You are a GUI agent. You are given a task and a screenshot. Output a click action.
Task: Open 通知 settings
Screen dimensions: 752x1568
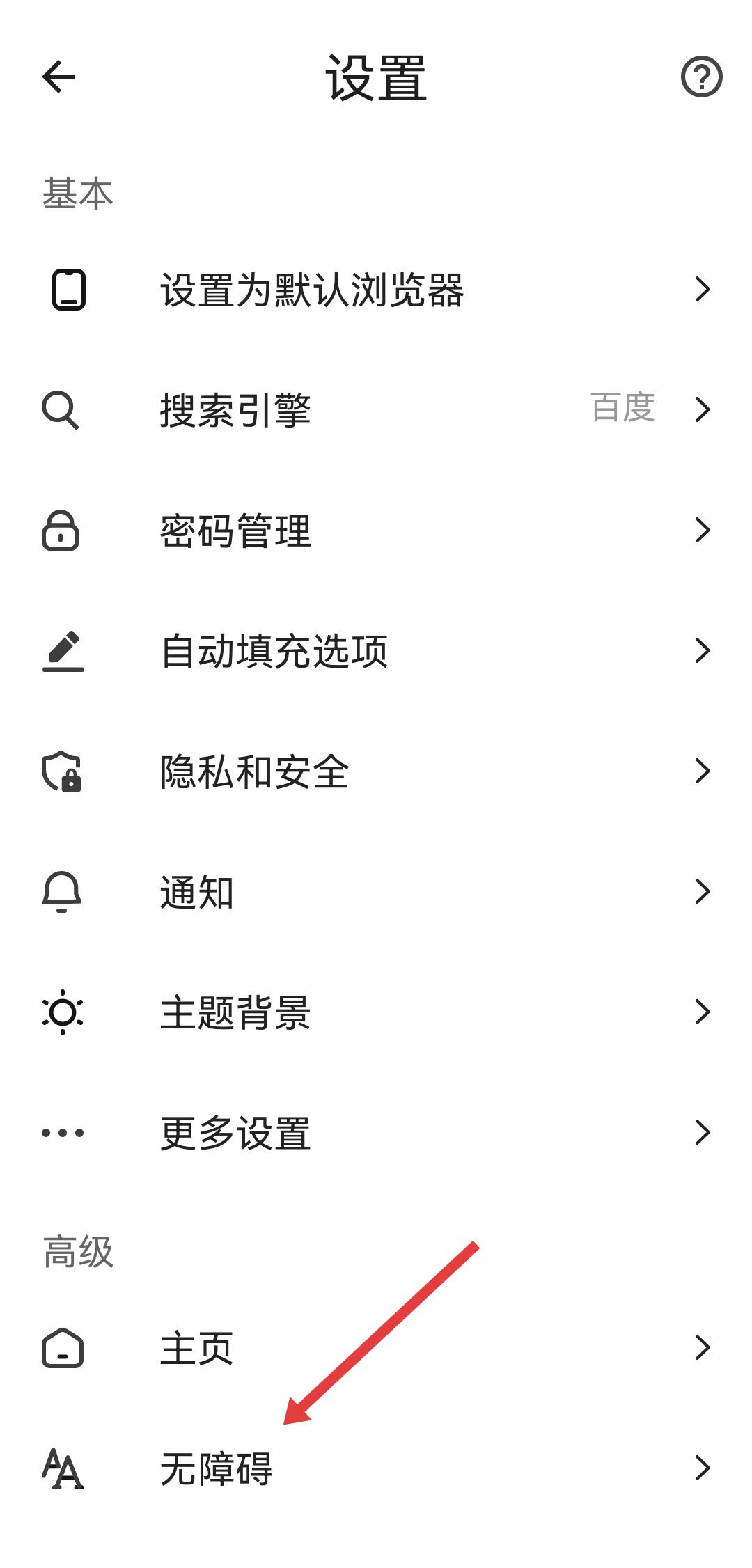(376, 892)
